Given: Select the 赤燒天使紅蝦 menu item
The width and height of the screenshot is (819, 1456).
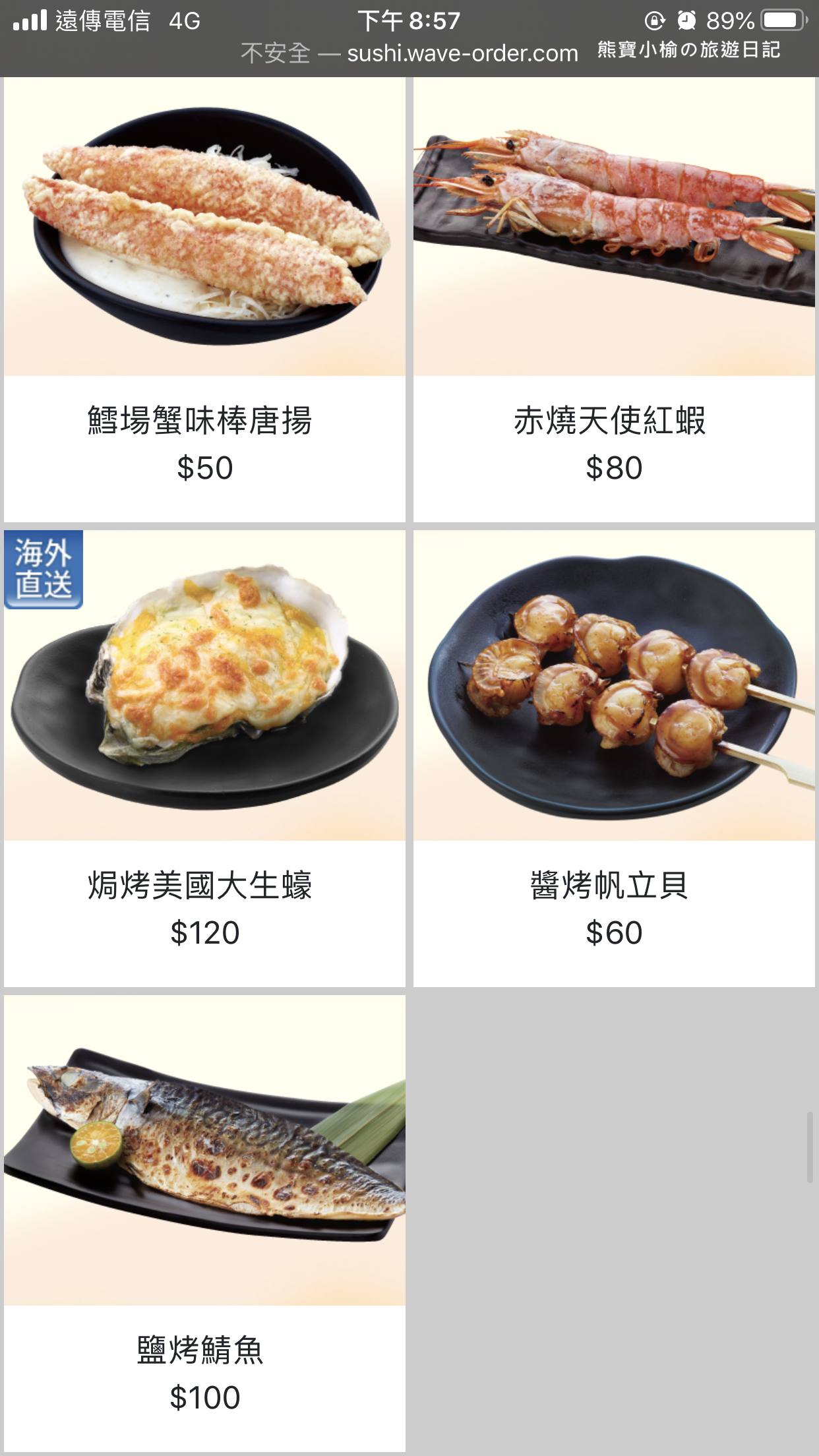Looking at the screenshot, I should point(612,420).
